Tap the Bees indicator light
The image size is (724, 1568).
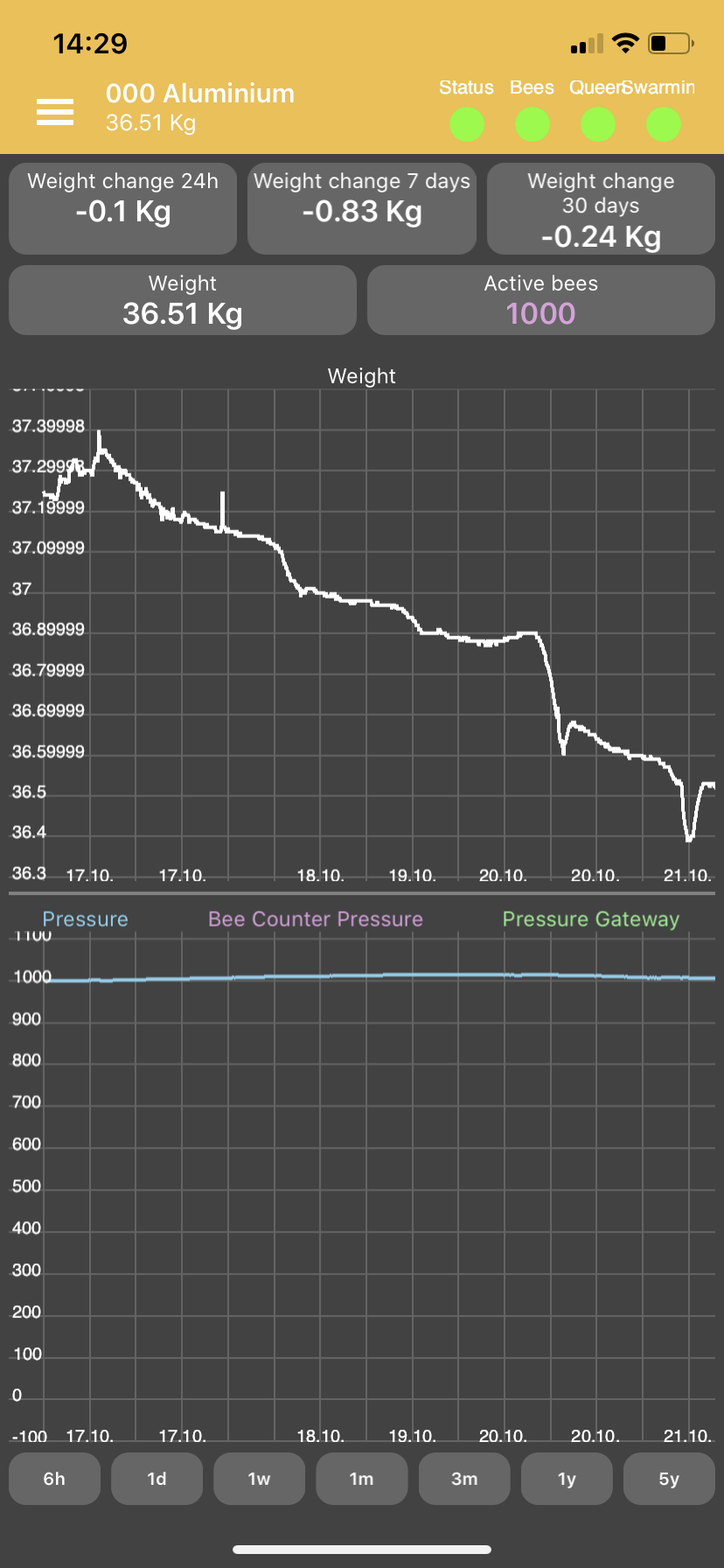(x=533, y=124)
